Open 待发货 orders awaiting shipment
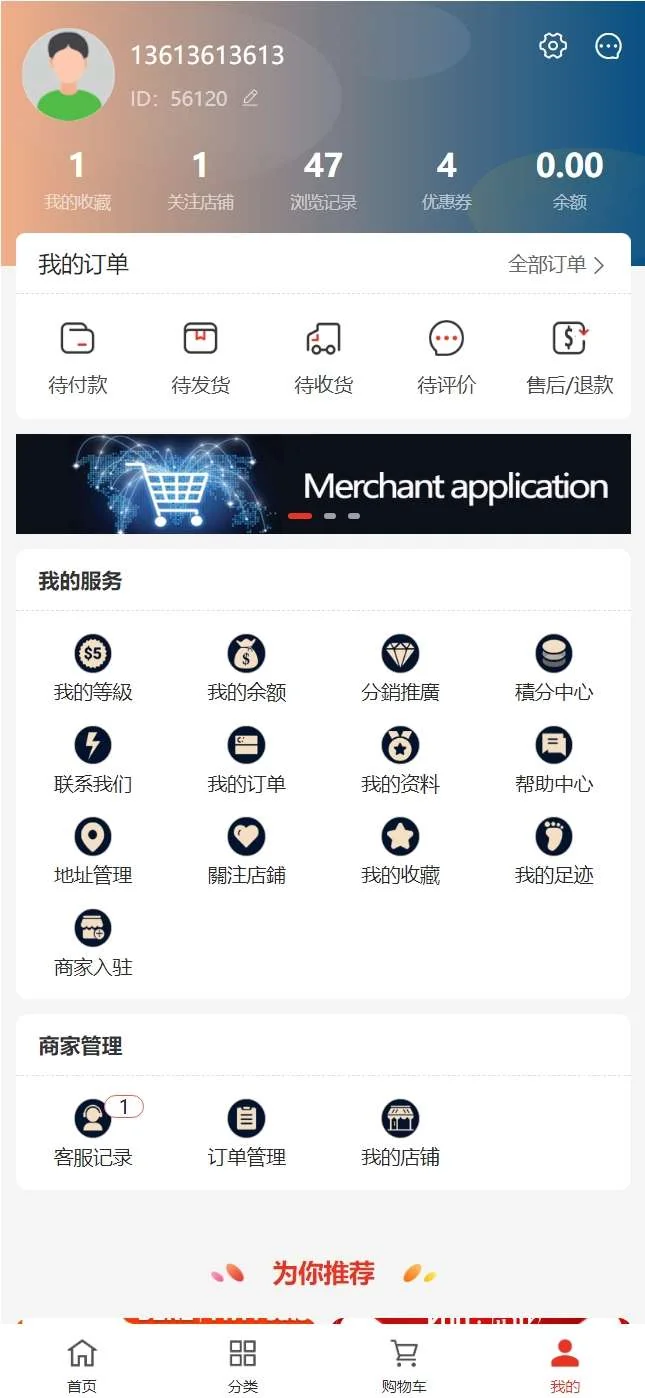The height and width of the screenshot is (1398, 645). pyautogui.click(x=200, y=357)
